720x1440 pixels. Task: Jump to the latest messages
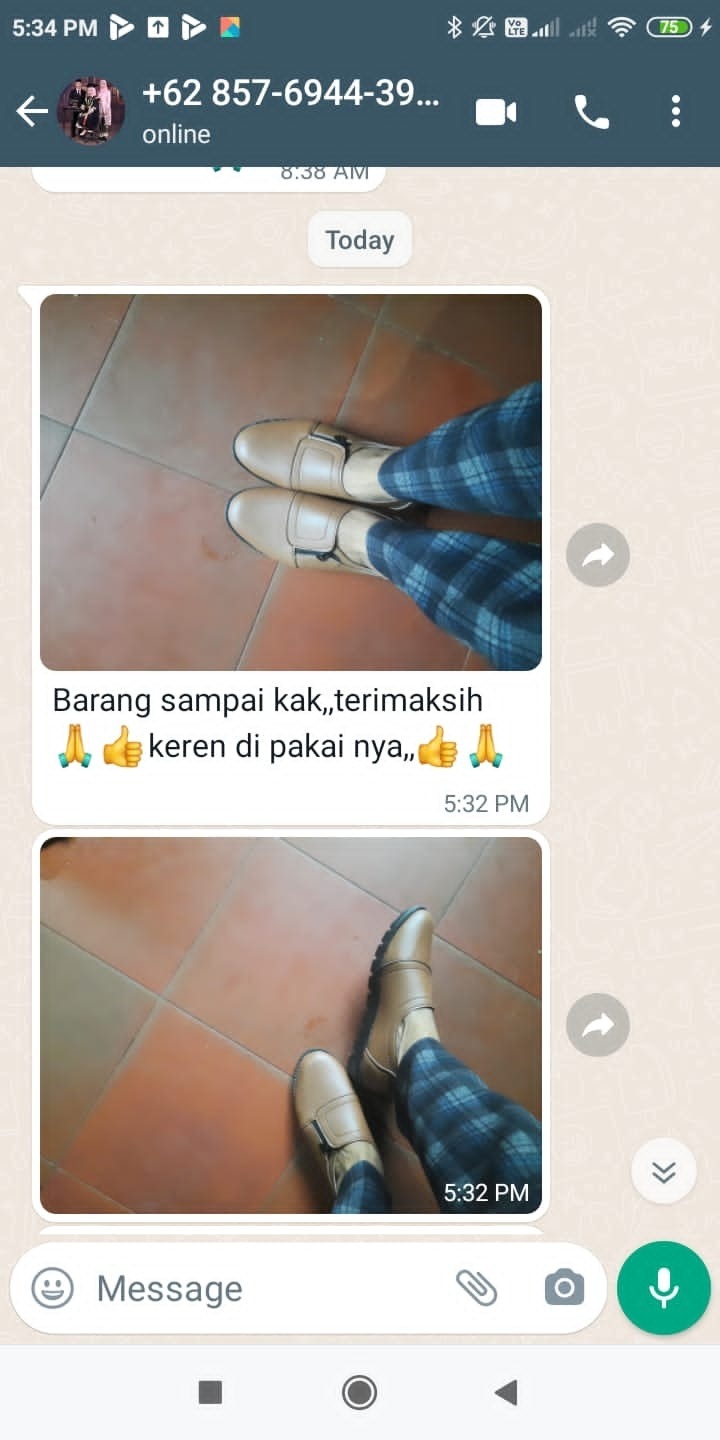(664, 1171)
